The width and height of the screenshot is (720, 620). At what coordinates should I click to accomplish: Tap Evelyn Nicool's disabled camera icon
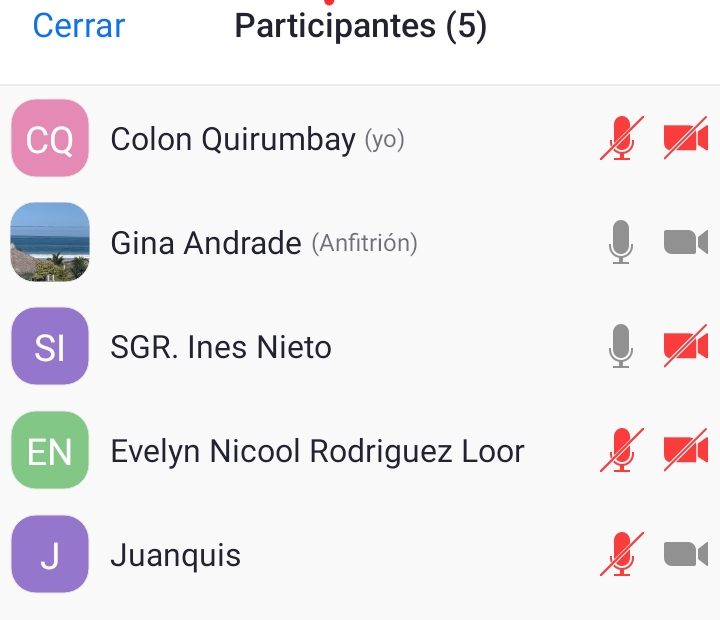[685, 451]
